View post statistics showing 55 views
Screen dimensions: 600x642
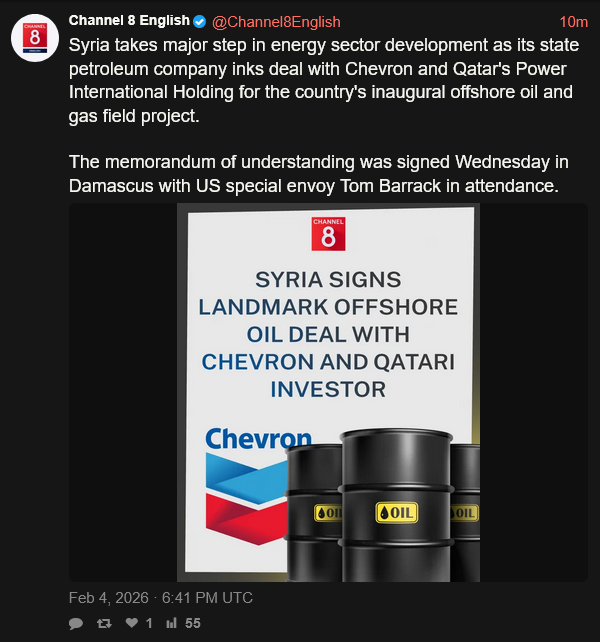coord(183,623)
